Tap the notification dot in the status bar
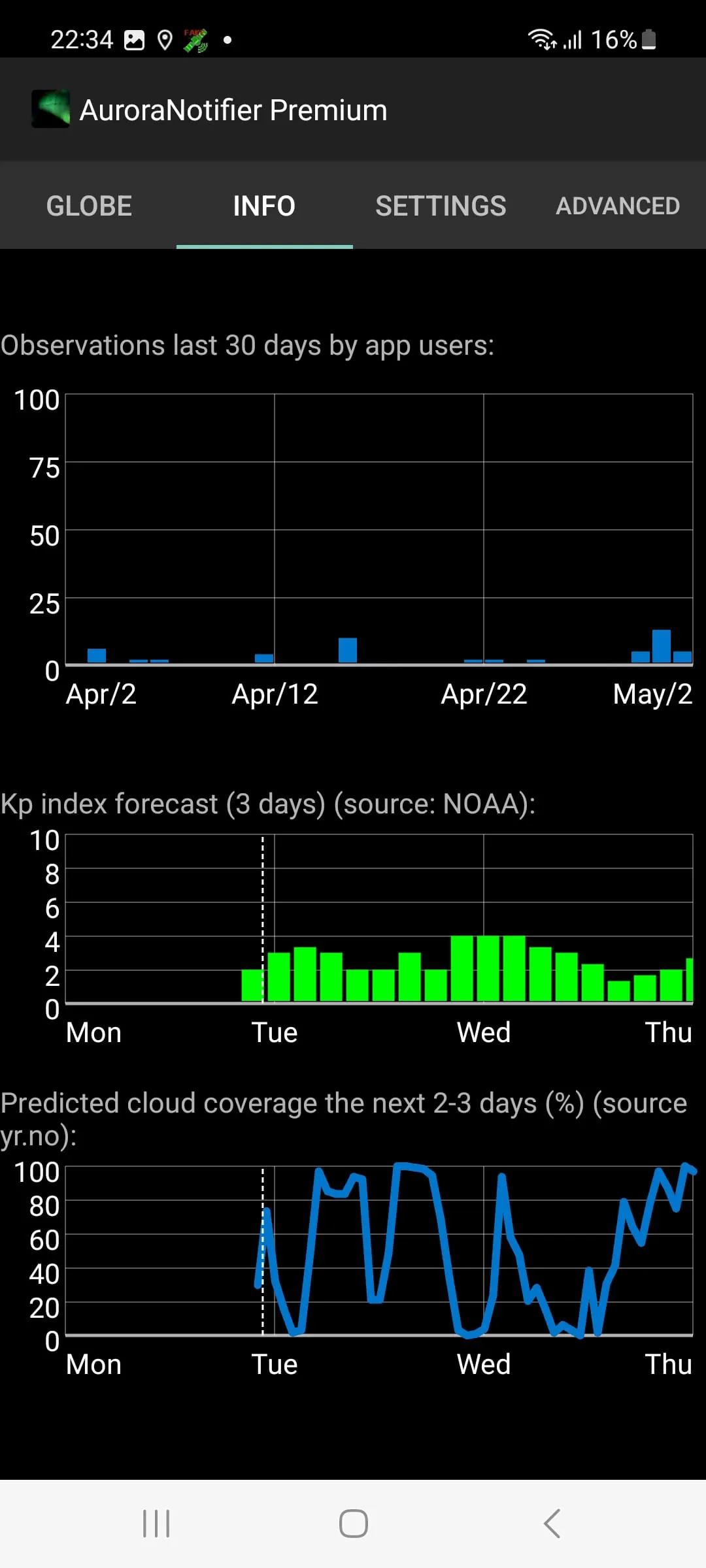Viewport: 706px width, 1568px height. click(x=227, y=41)
